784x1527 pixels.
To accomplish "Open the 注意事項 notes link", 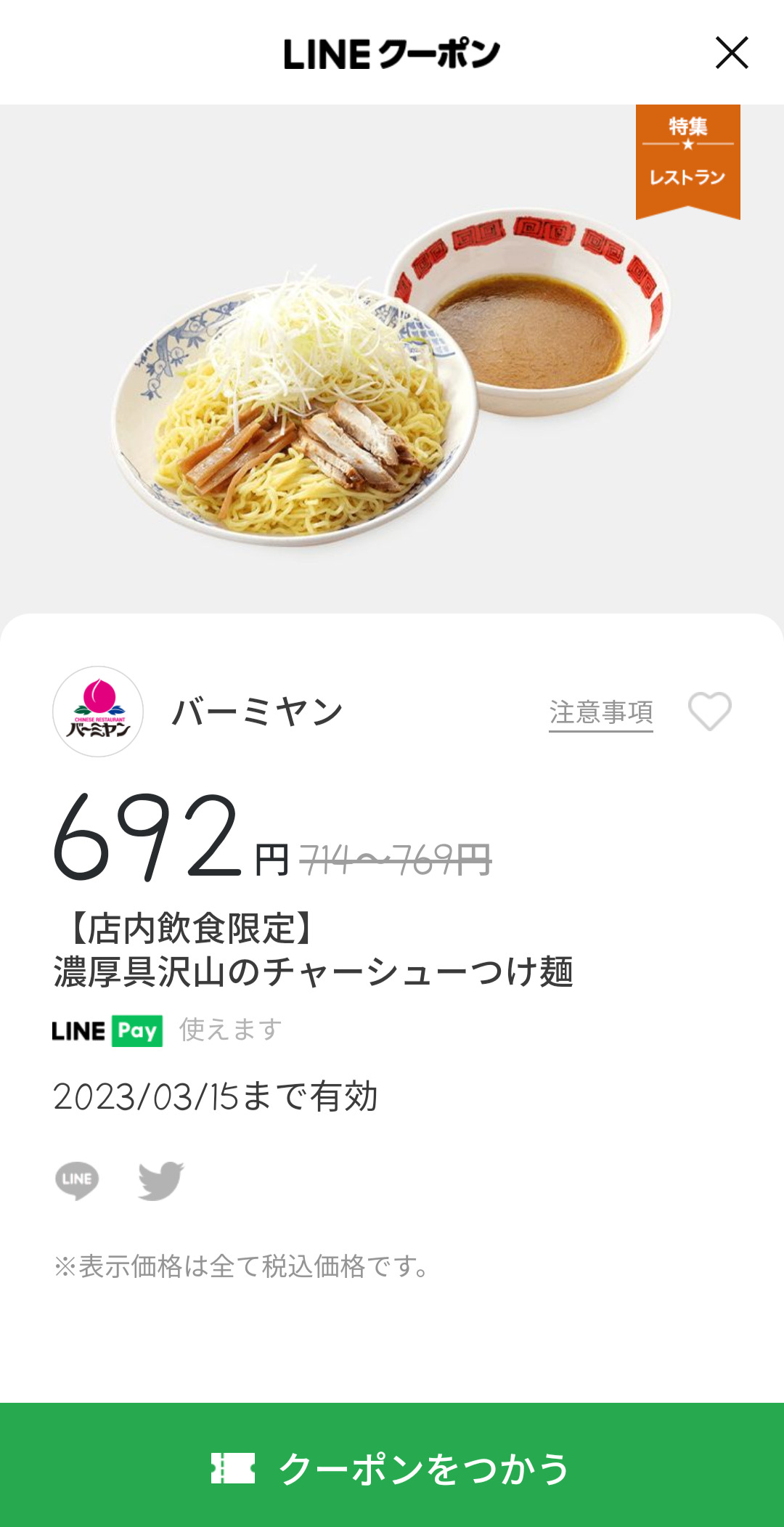I will [x=600, y=712].
